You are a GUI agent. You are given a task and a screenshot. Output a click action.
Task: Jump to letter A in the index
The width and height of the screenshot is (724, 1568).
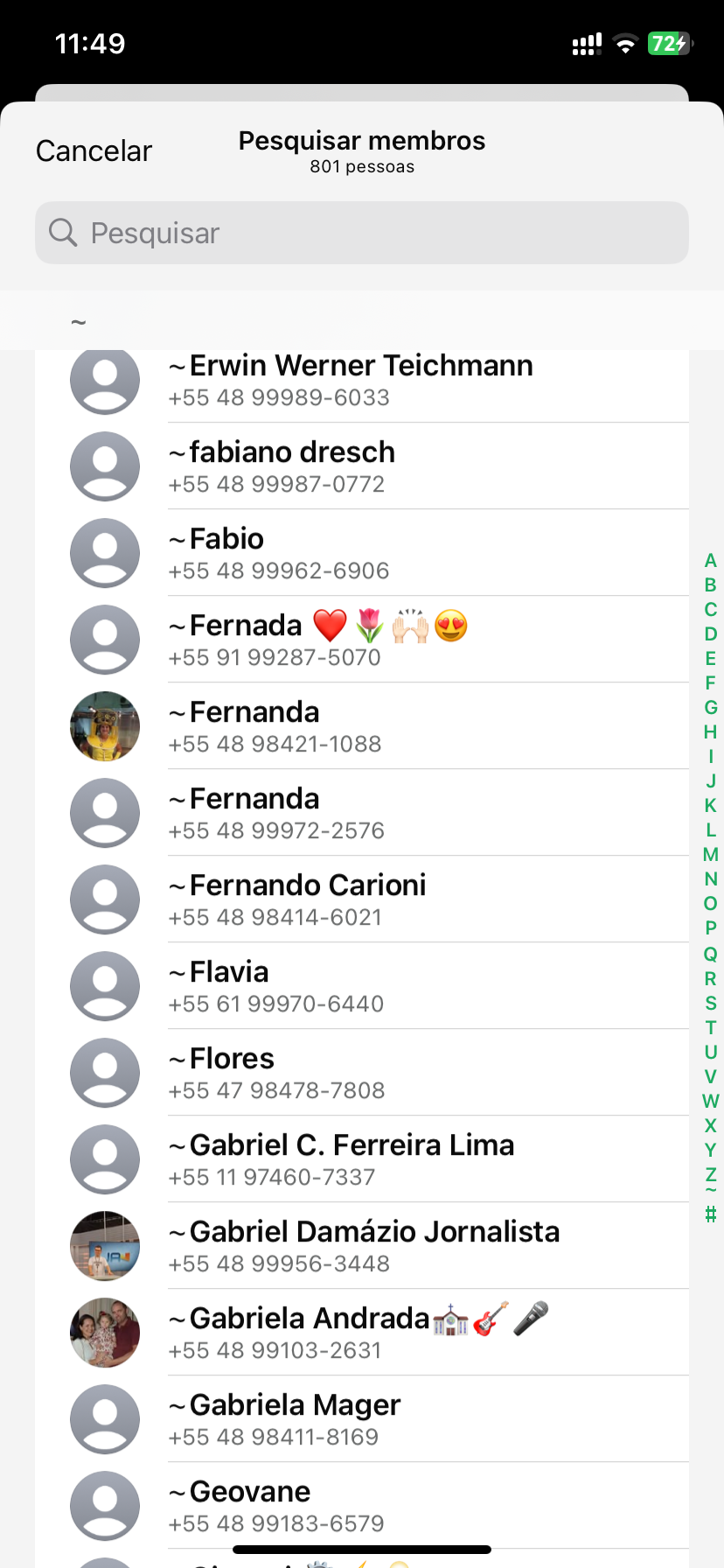(x=710, y=561)
